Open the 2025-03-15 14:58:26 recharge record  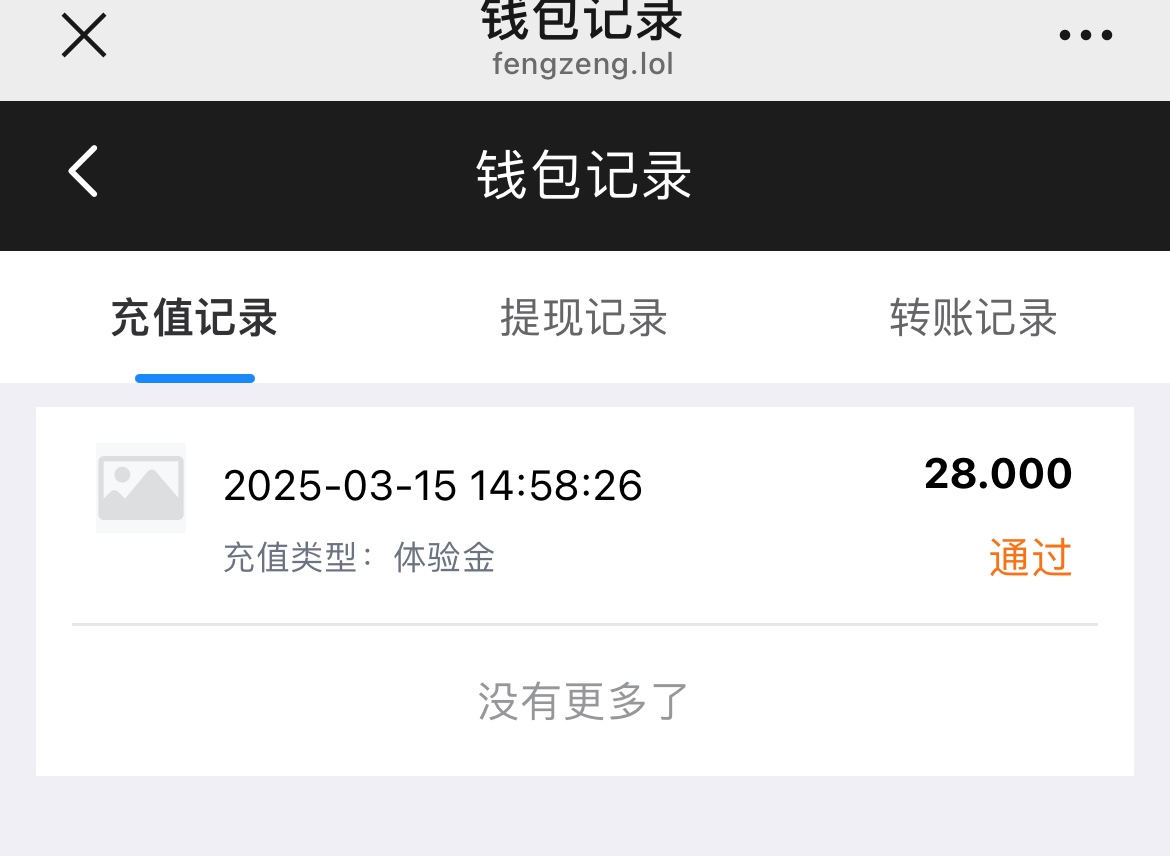click(584, 514)
